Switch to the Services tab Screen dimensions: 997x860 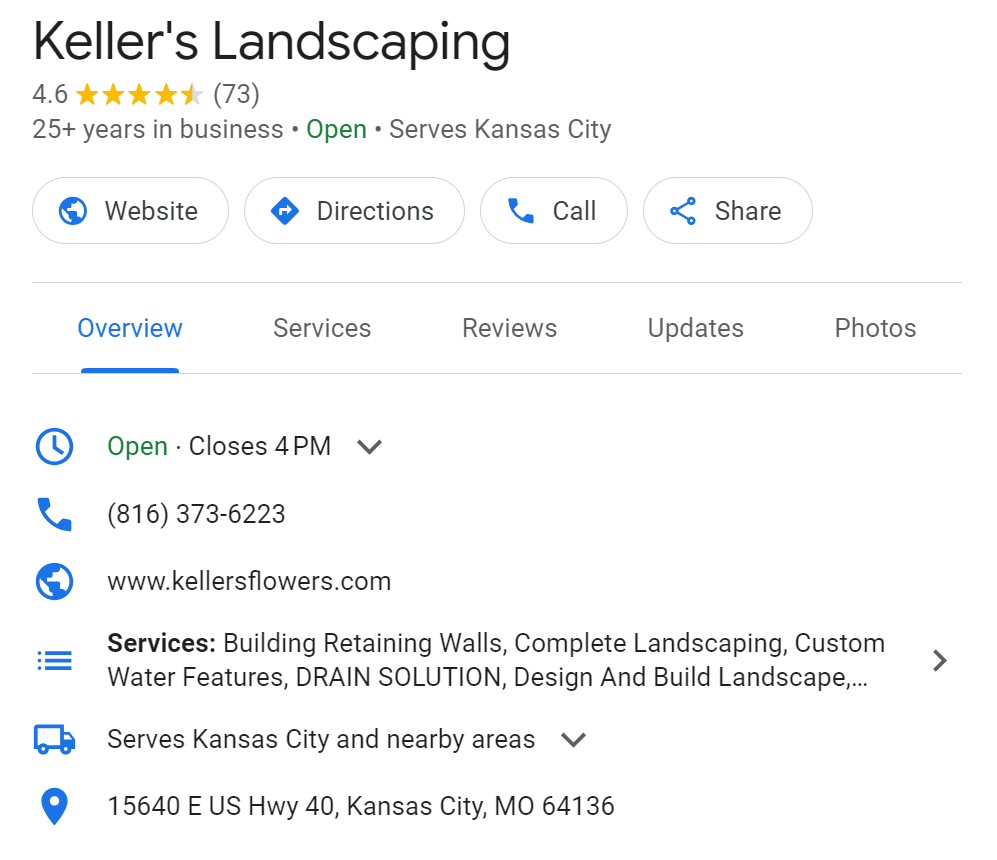tap(322, 328)
